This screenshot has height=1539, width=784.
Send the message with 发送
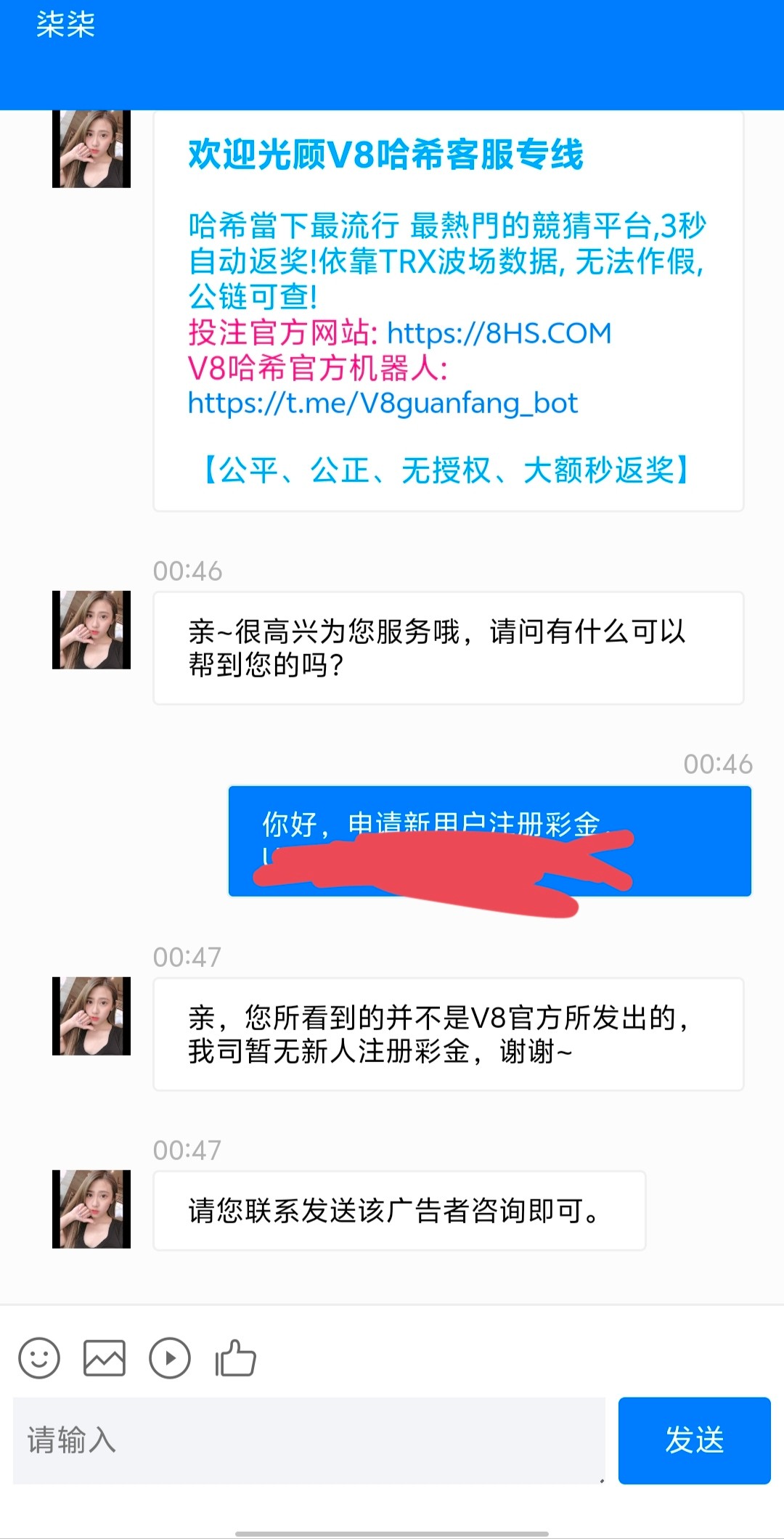tap(694, 1440)
